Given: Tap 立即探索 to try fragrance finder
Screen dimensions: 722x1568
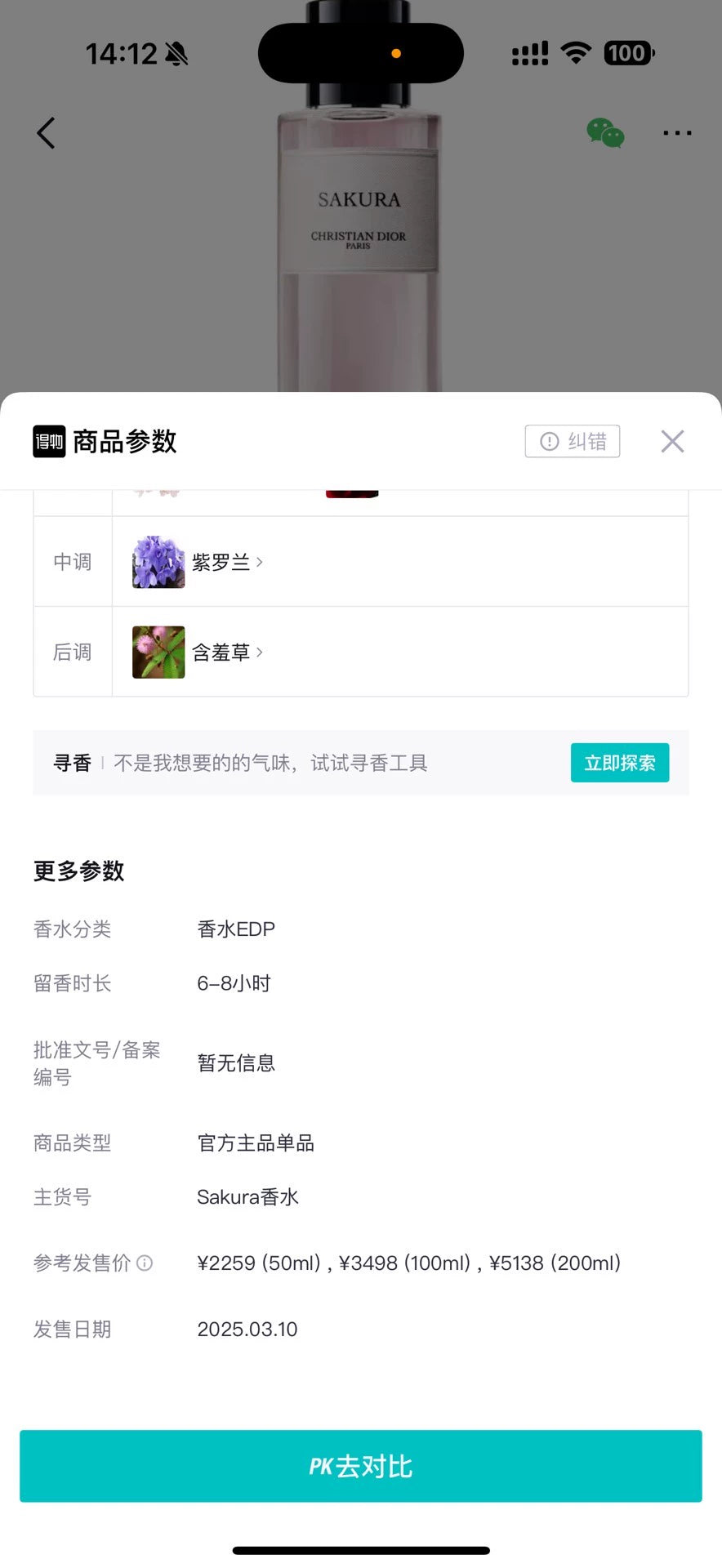Looking at the screenshot, I should coord(619,763).
